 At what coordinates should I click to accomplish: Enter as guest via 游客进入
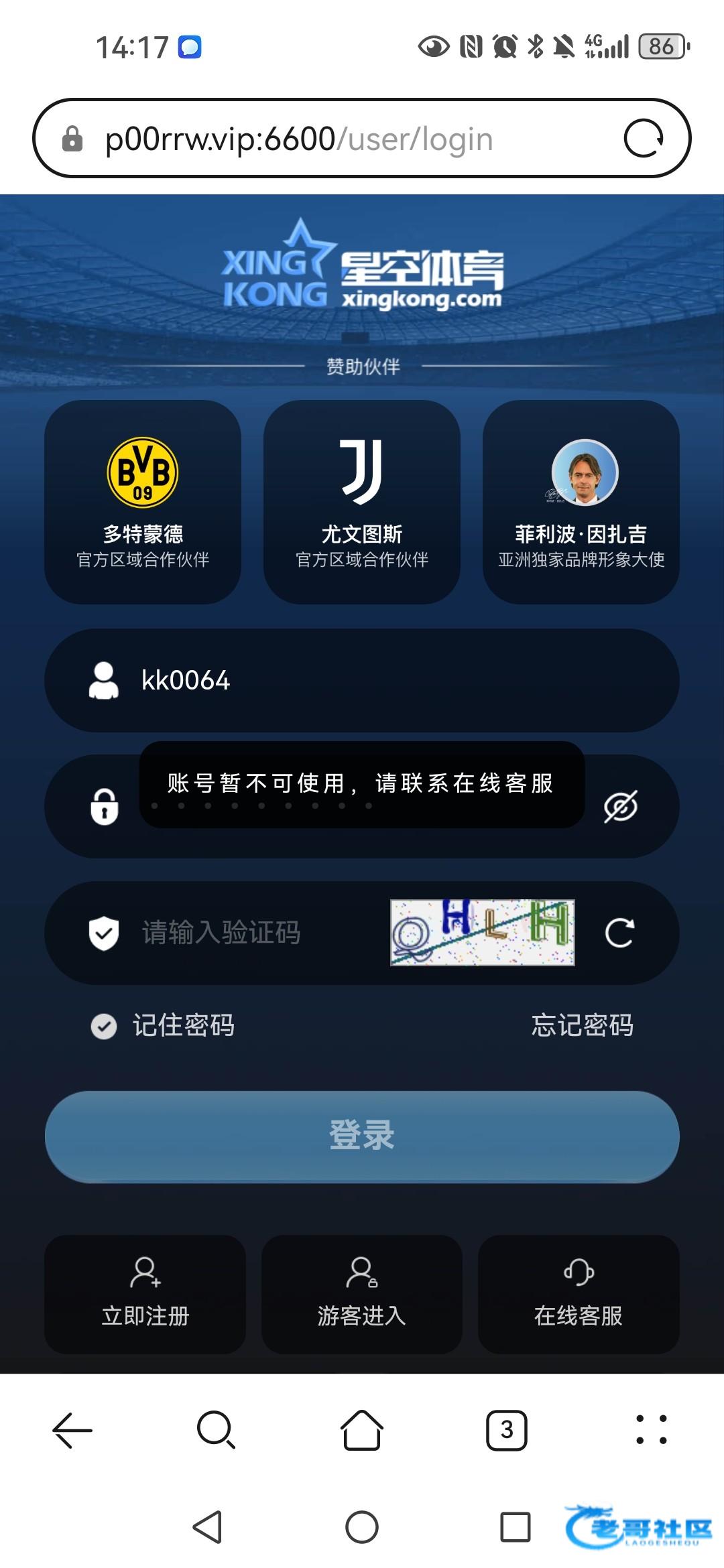click(x=362, y=1295)
